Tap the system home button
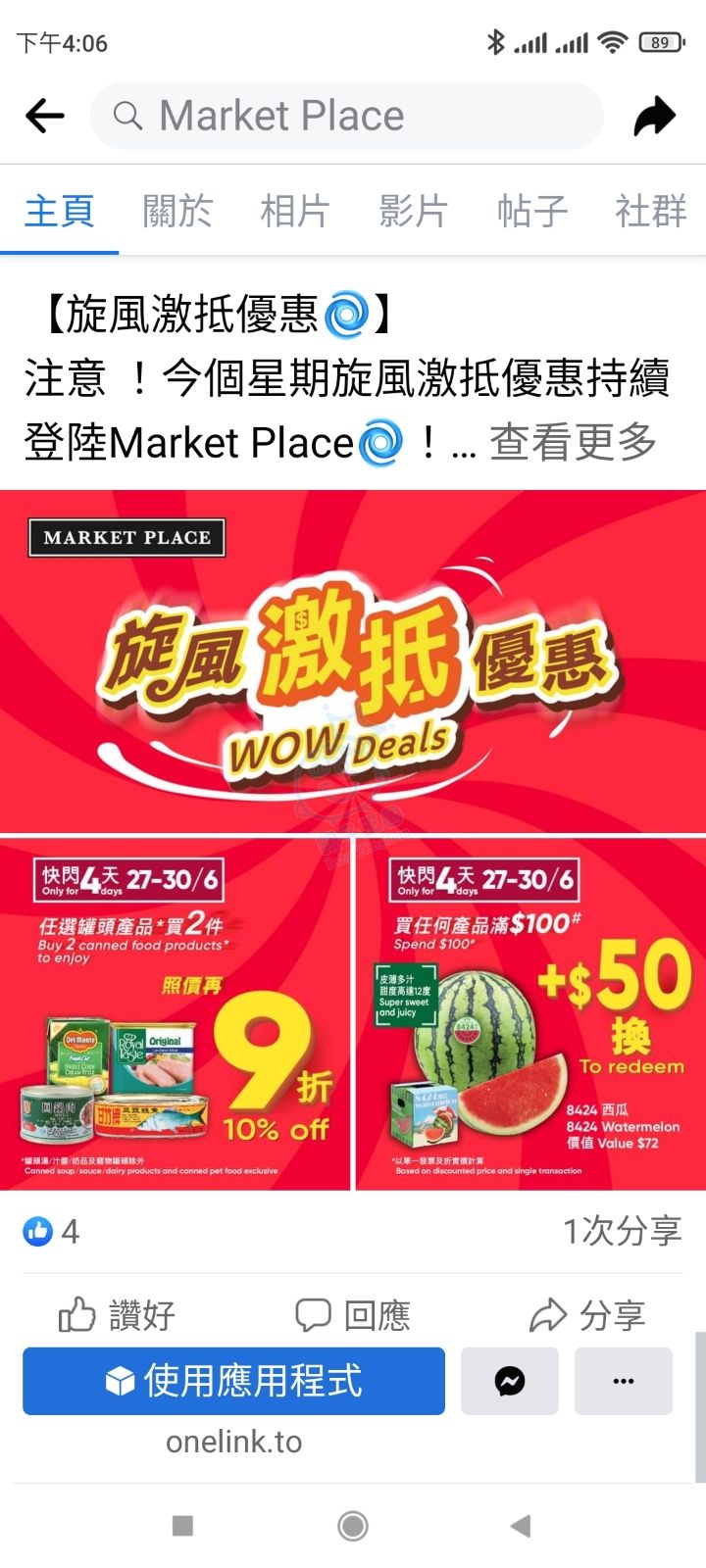The image size is (706, 1568). pyautogui.click(x=353, y=1526)
